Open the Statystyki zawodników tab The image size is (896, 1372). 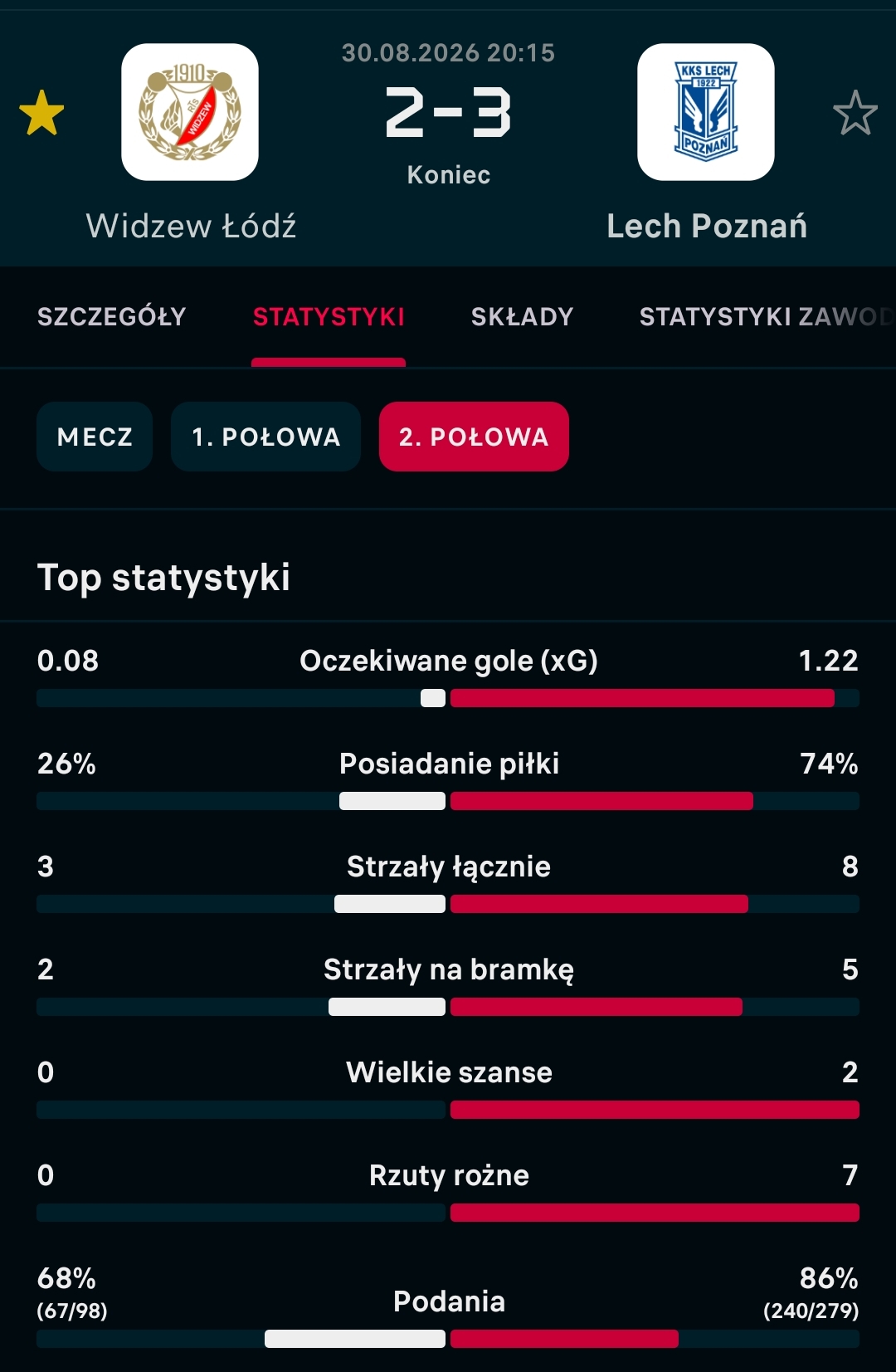[767, 316]
